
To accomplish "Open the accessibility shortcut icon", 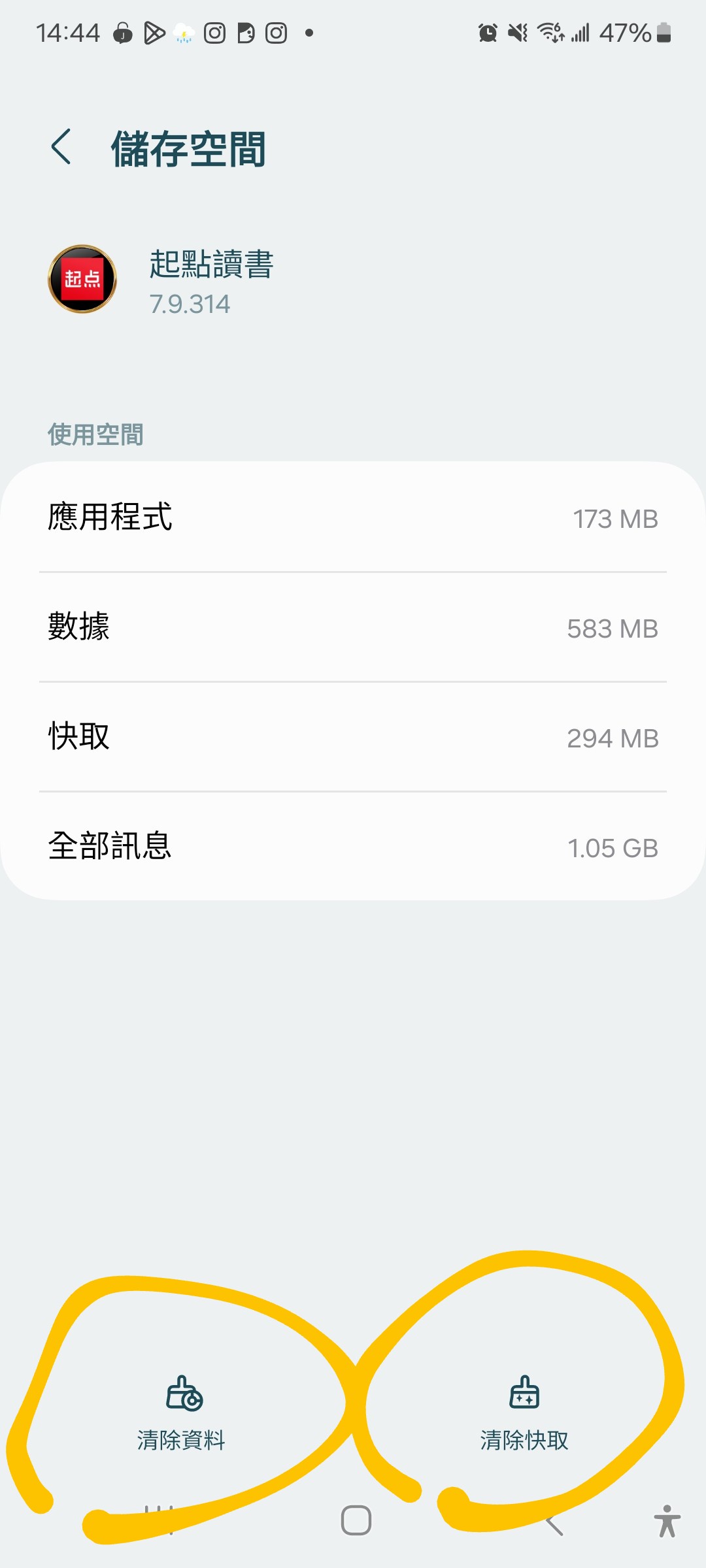I will click(667, 1521).
